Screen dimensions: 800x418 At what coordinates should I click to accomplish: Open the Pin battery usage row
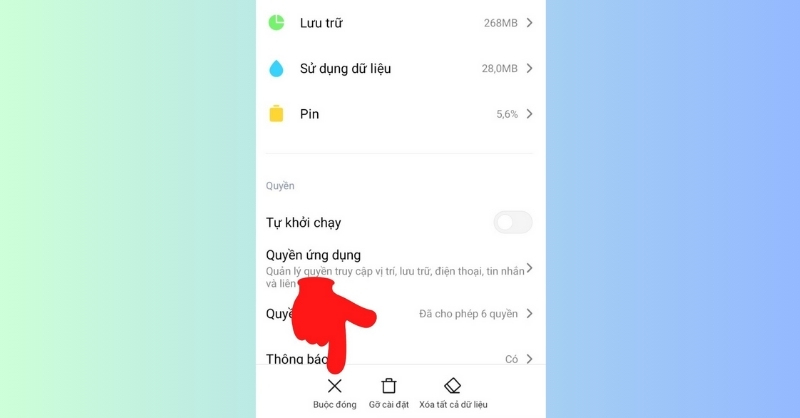(x=400, y=114)
